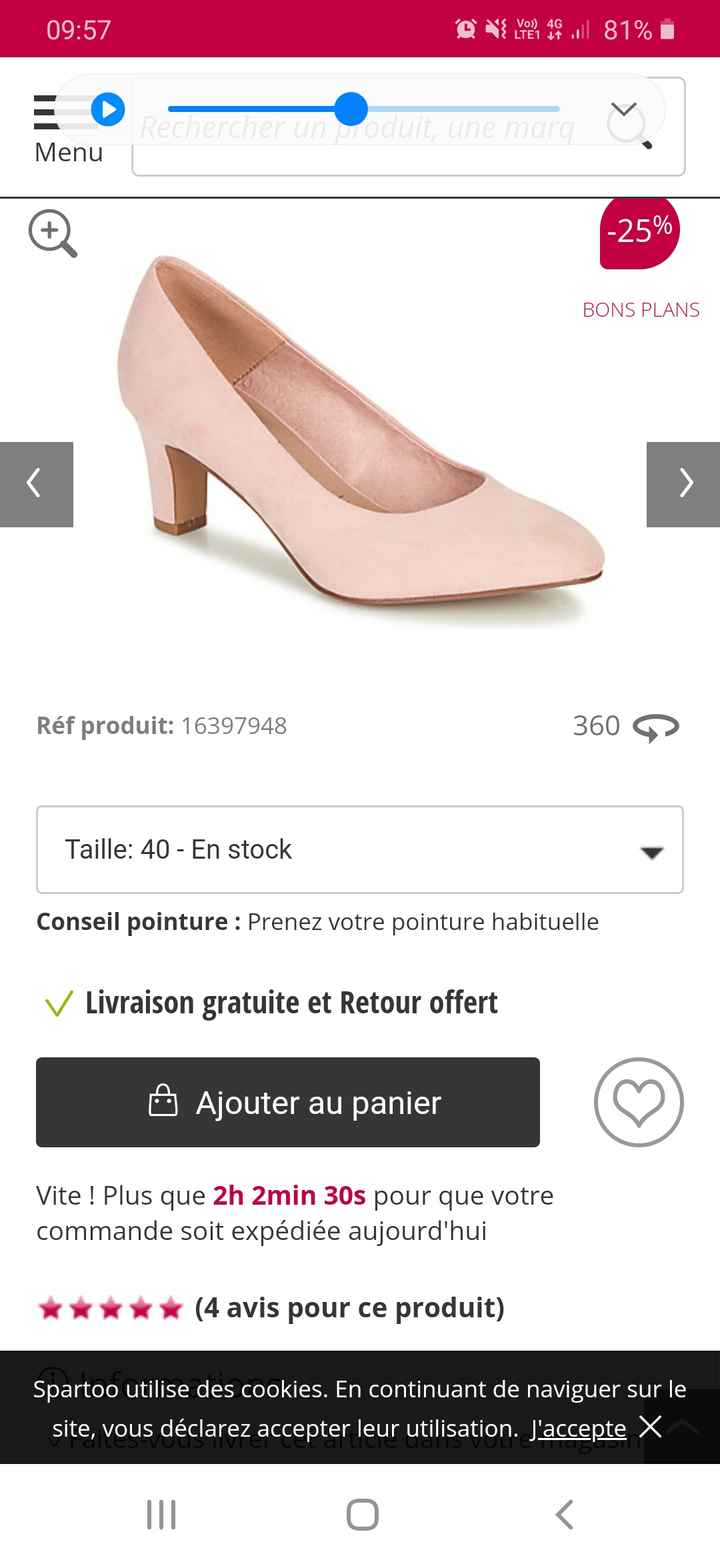This screenshot has width=720, height=1560.
Task: Open the Taille size selection dropdown
Action: pos(359,850)
